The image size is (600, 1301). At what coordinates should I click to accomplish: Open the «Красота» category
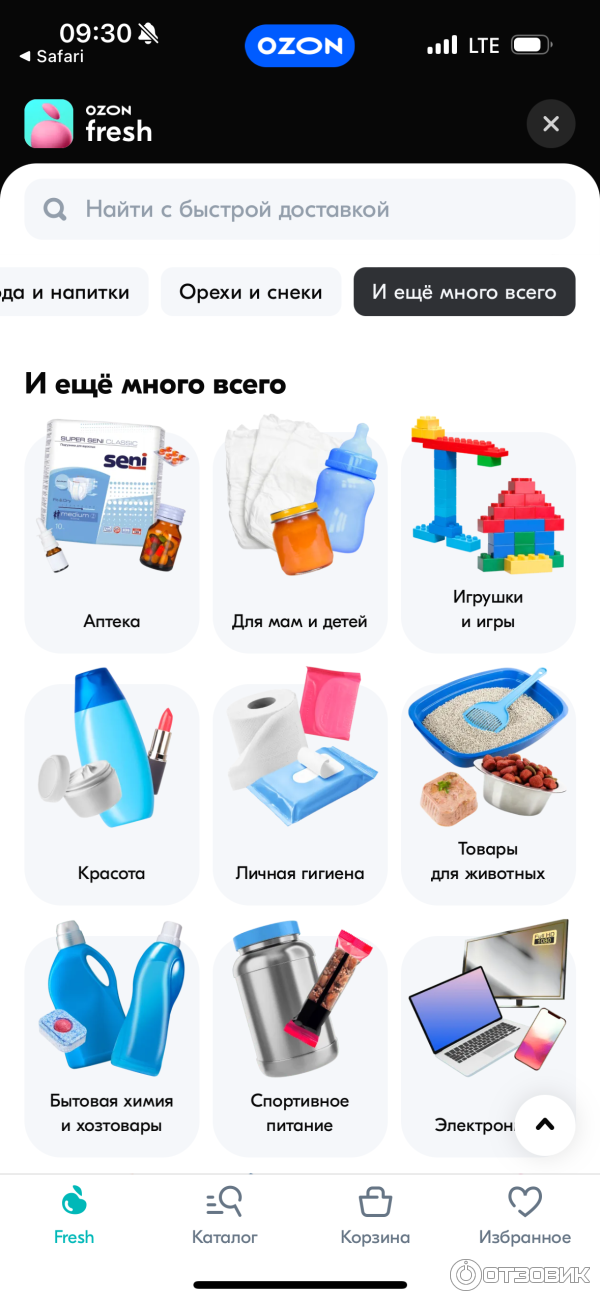[112, 790]
